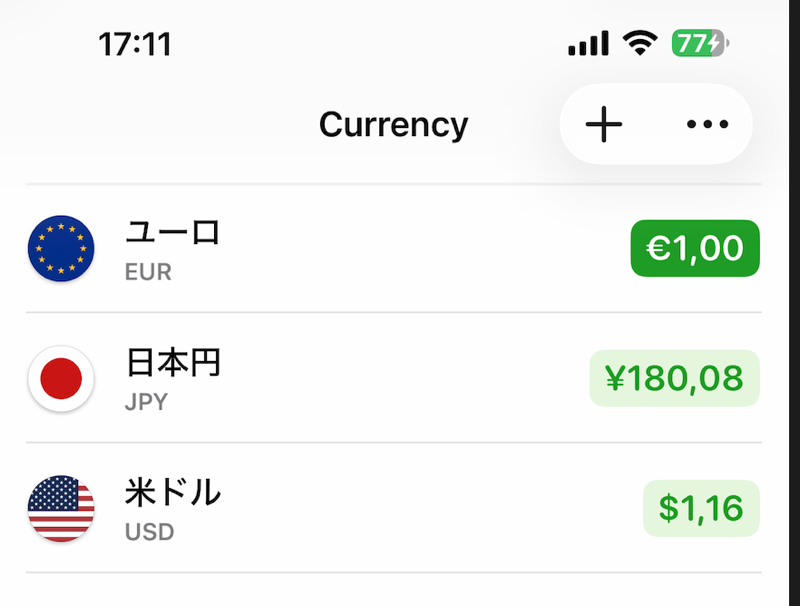Open the three-dot more options menu
Screen dimensions: 800x606
pos(708,124)
